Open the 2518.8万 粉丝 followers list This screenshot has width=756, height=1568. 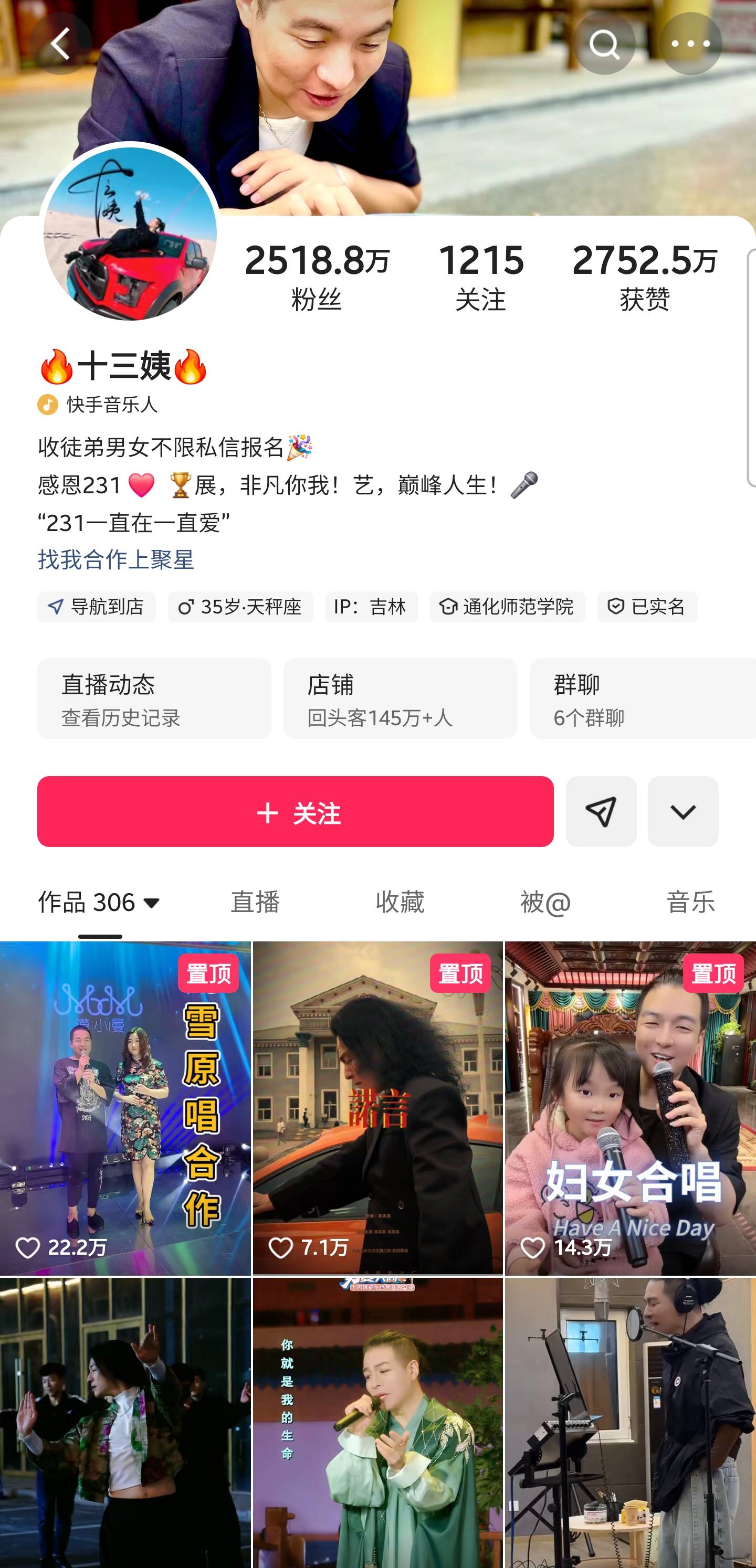[x=317, y=276]
